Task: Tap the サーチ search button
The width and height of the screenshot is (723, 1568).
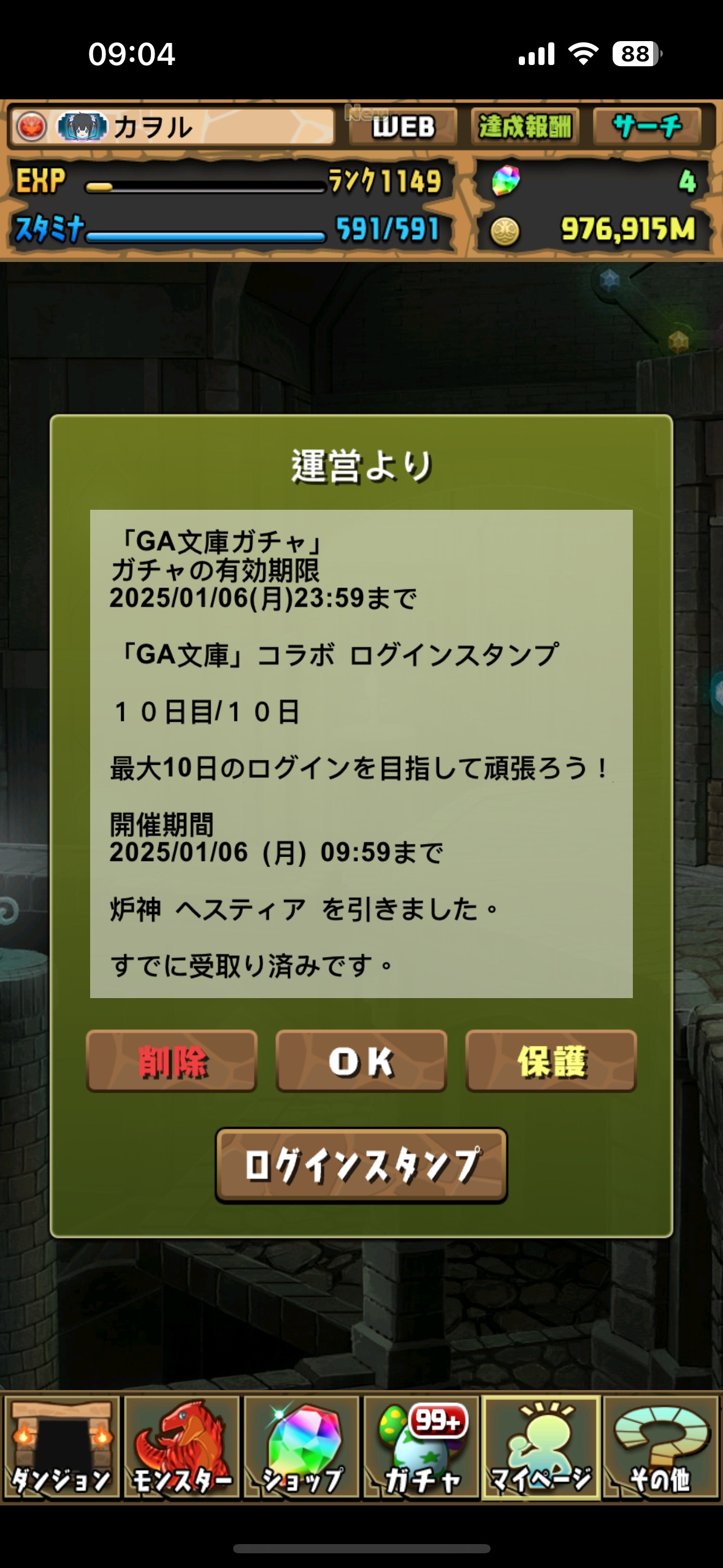Action: pyautogui.click(x=647, y=127)
